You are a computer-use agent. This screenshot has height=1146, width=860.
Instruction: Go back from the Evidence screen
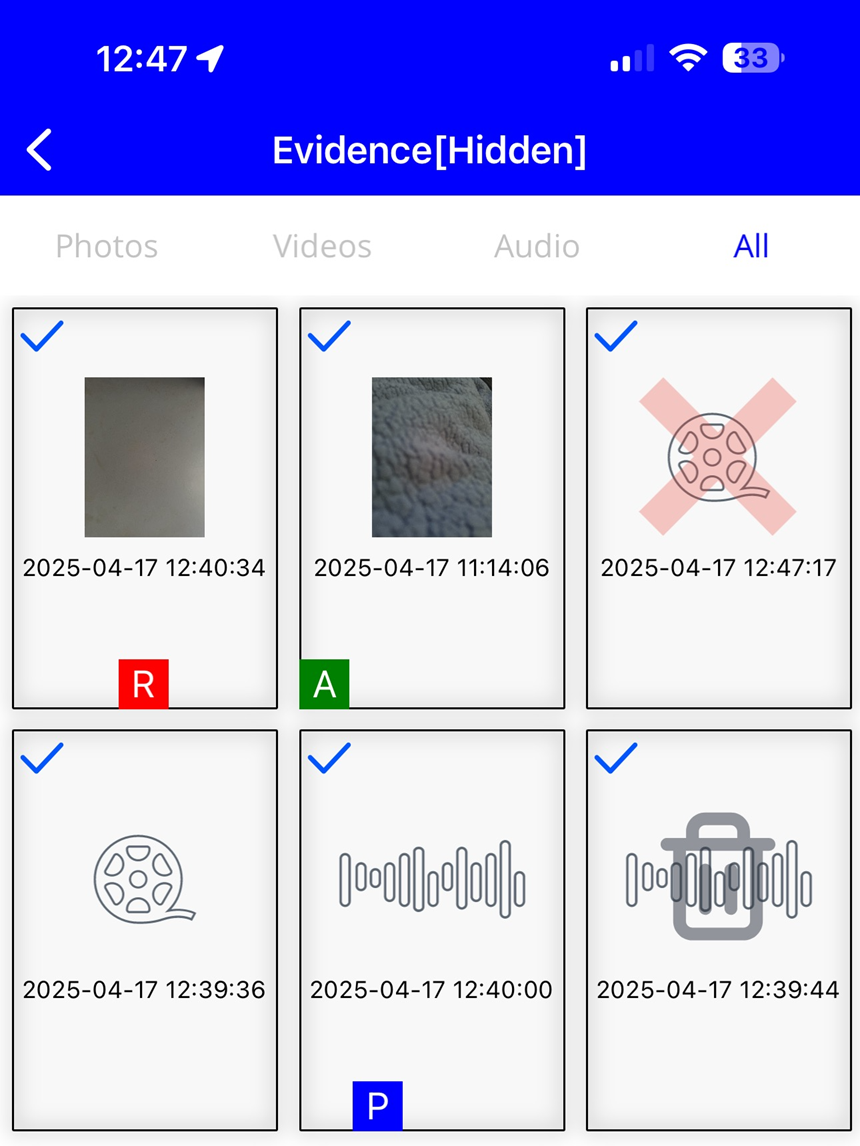click(x=40, y=150)
